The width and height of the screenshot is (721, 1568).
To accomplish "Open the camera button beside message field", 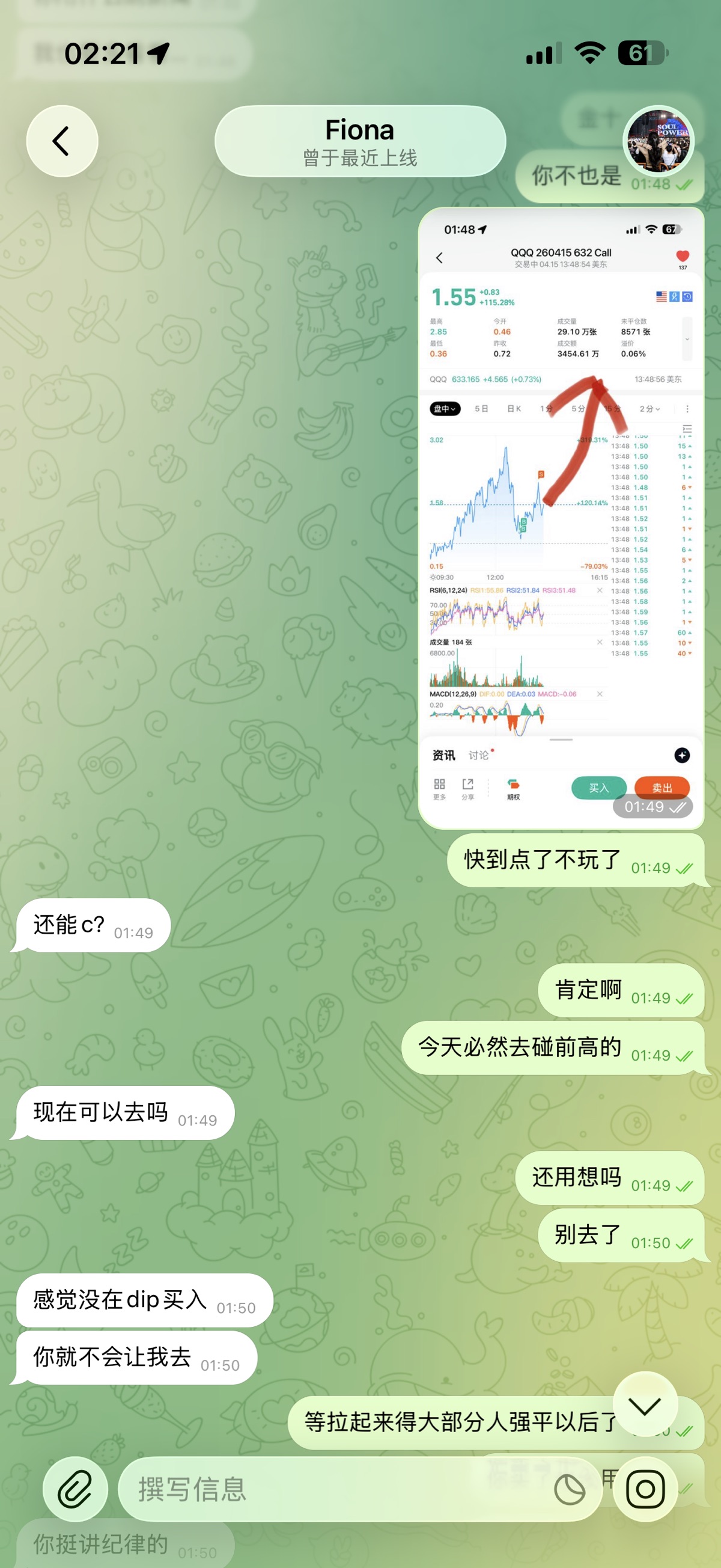I will tap(644, 1489).
